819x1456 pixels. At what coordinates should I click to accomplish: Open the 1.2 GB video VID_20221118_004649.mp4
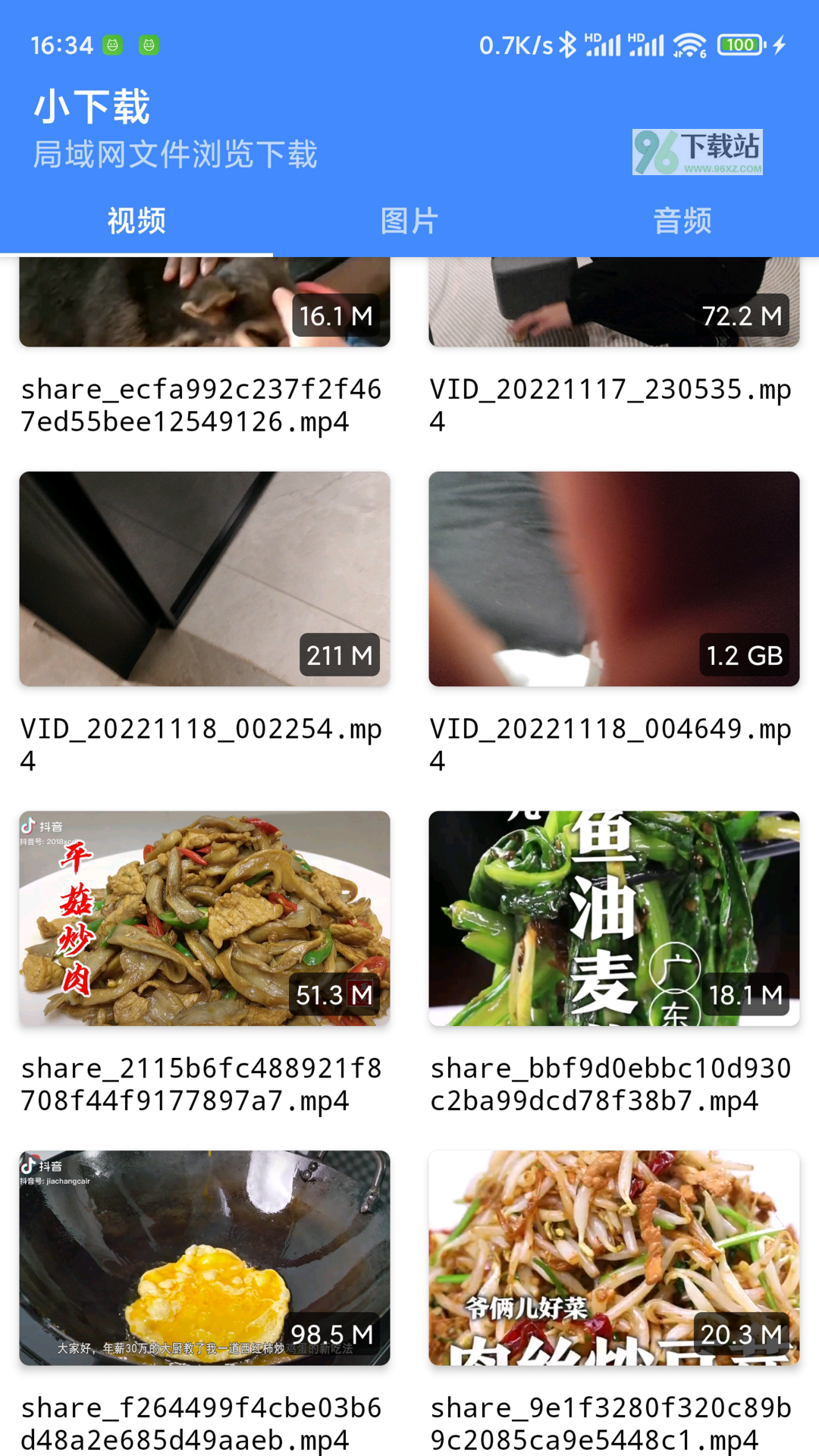614,579
